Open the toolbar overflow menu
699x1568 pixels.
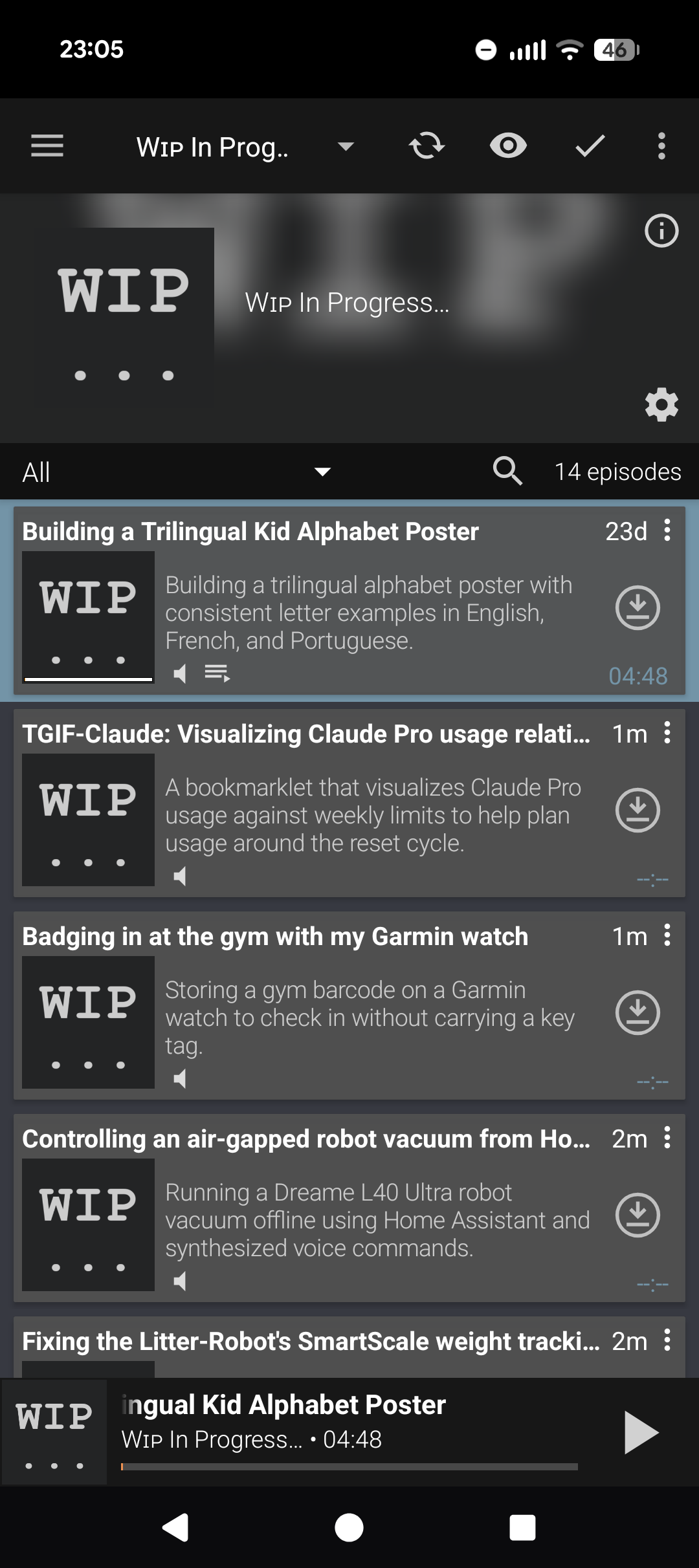pos(661,147)
